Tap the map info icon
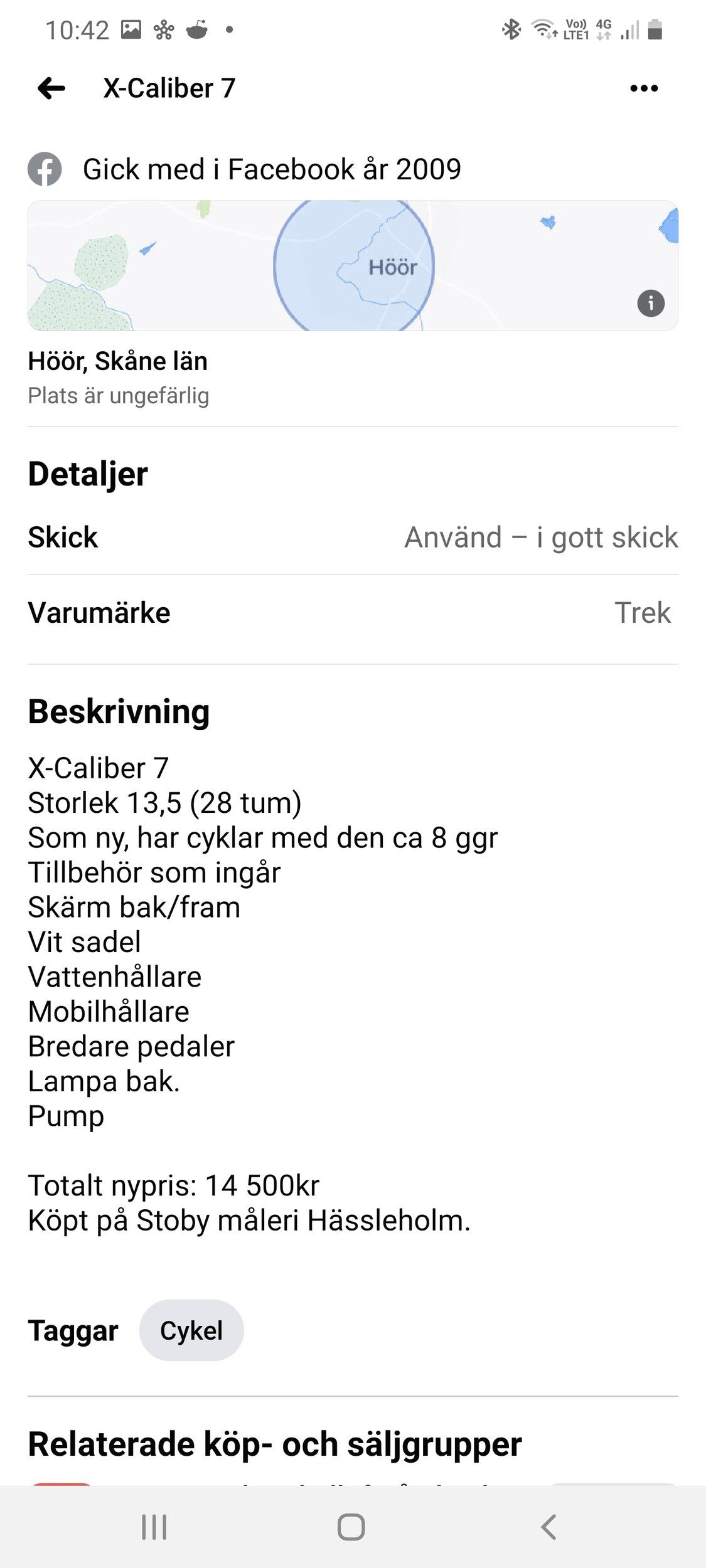This screenshot has width=706, height=1568. 651,304
